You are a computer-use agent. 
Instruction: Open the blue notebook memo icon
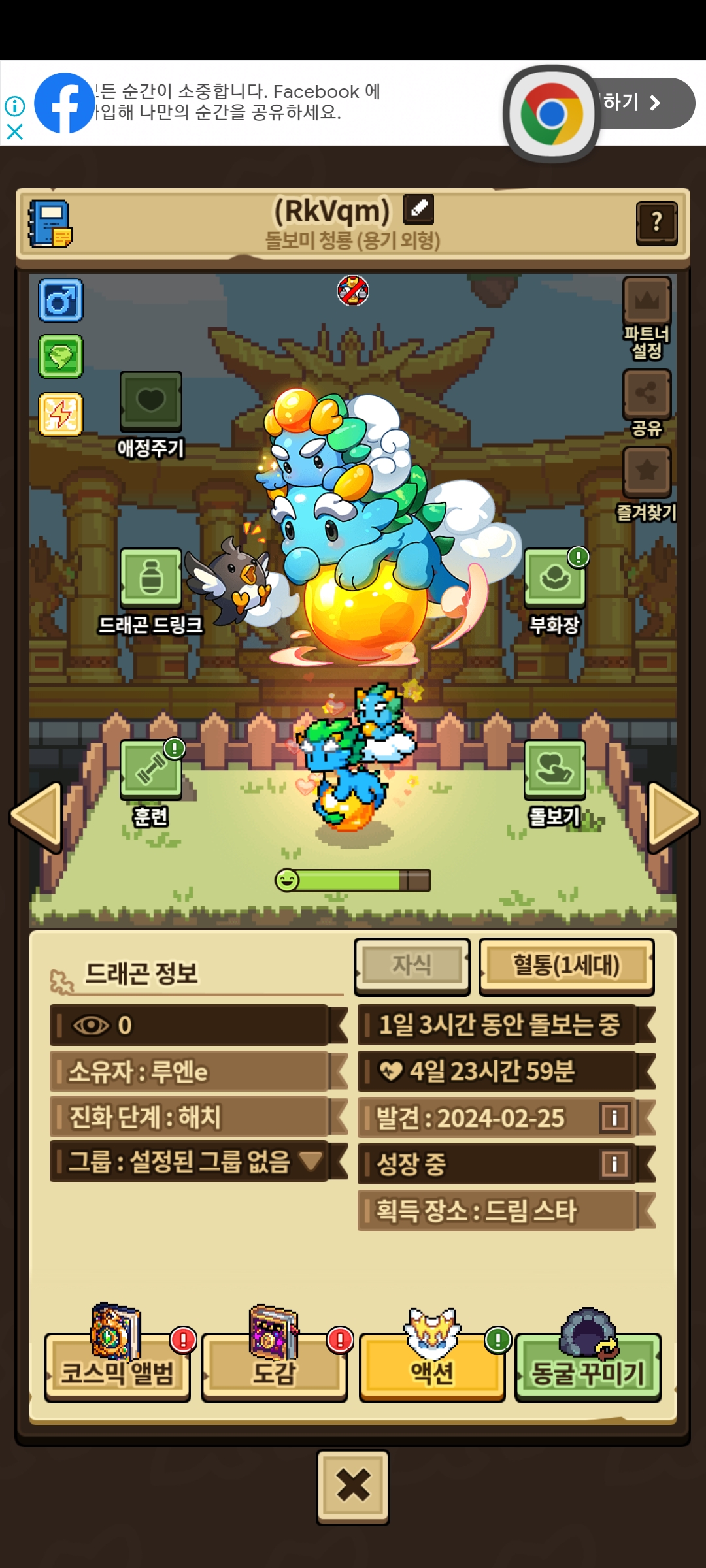pos(50,224)
